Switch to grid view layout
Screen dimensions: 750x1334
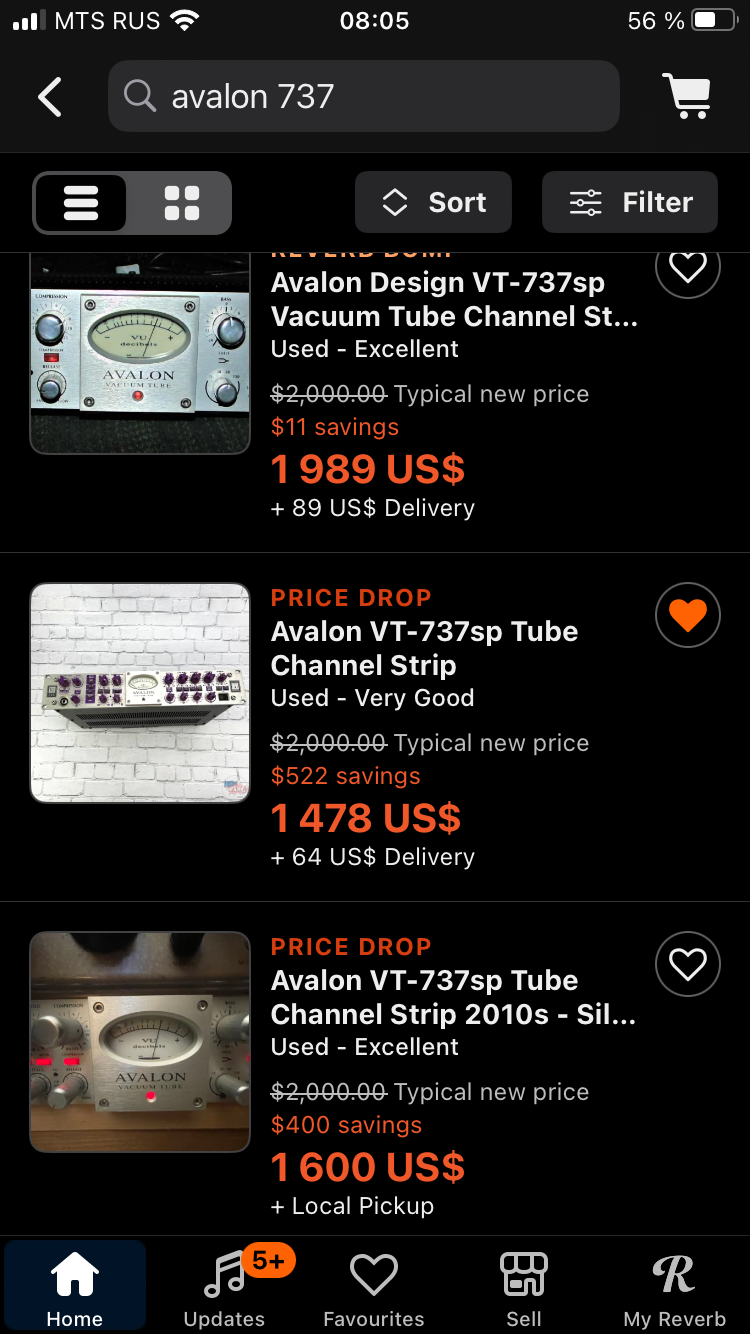pyautogui.click(x=181, y=203)
